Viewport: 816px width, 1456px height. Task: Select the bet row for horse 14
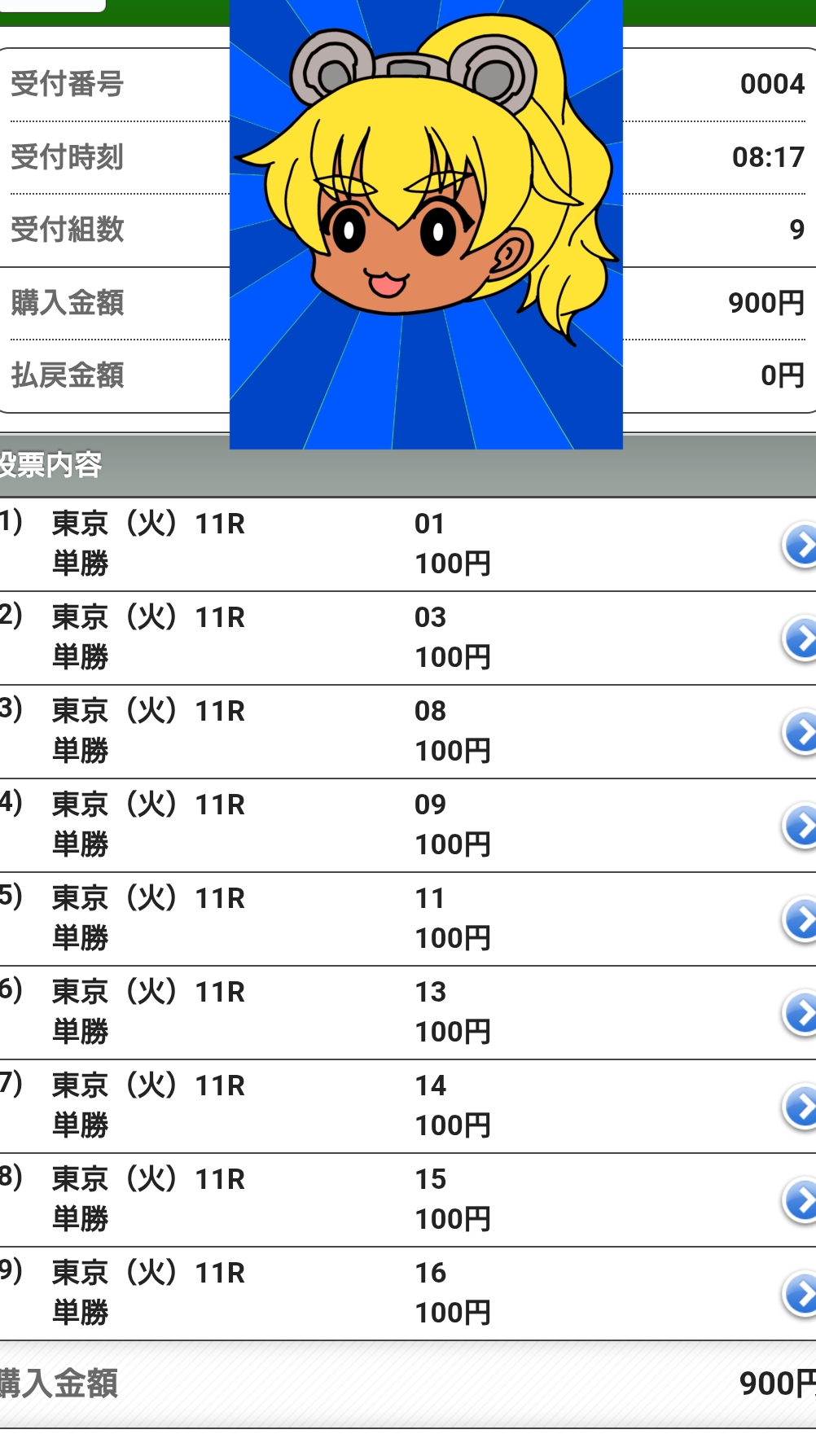pyautogui.click(x=800, y=1107)
